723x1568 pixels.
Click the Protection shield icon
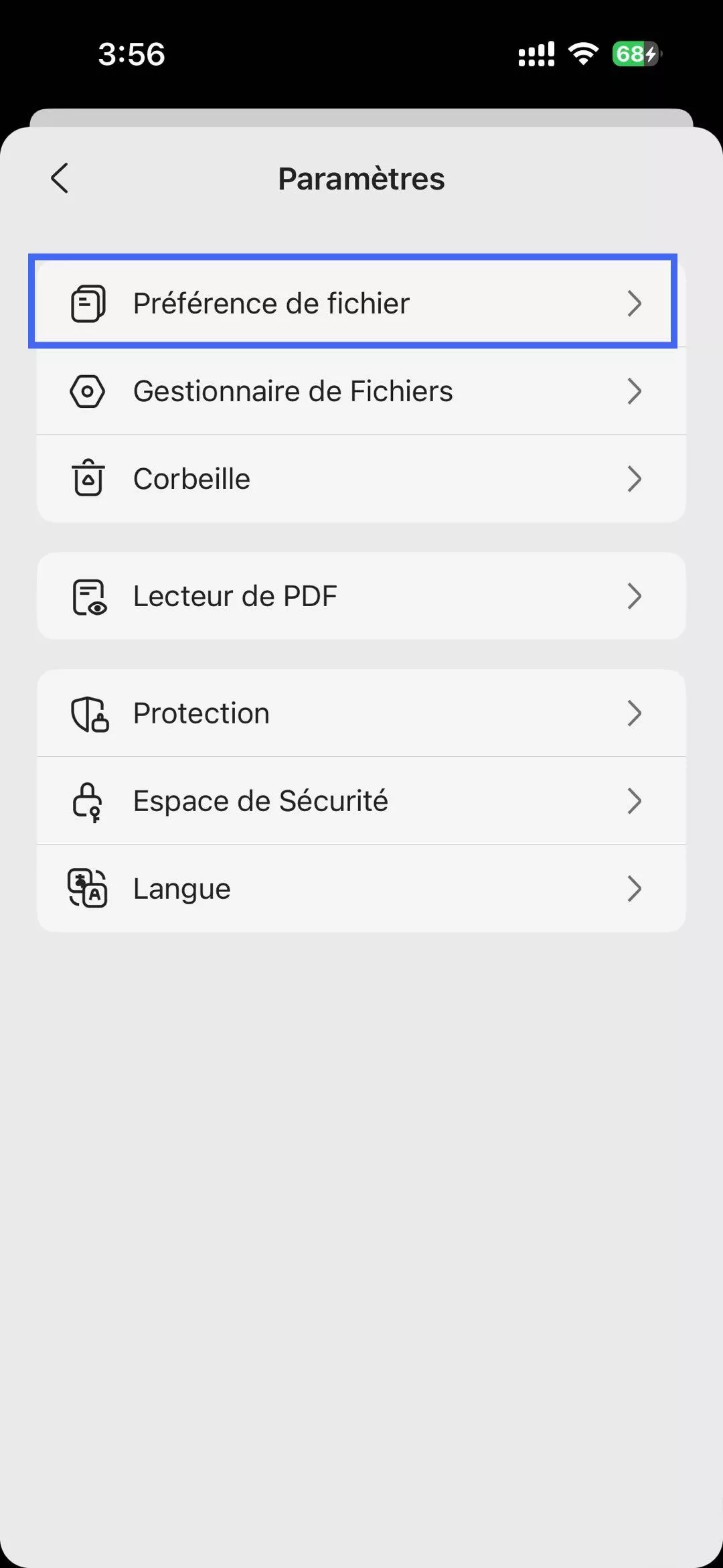88,713
